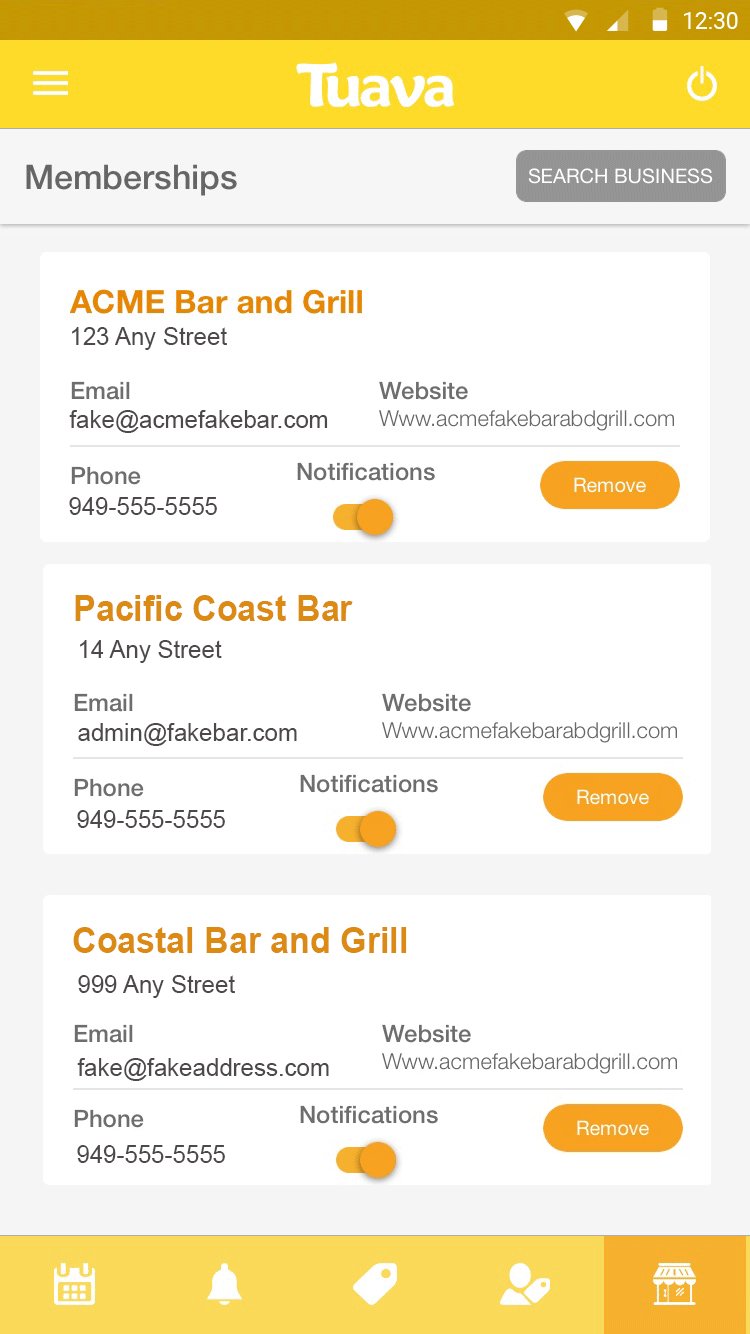This screenshot has width=750, height=1334.
Task: Switch off Coastal Bar and Grill notifications
Action: tap(367, 1160)
